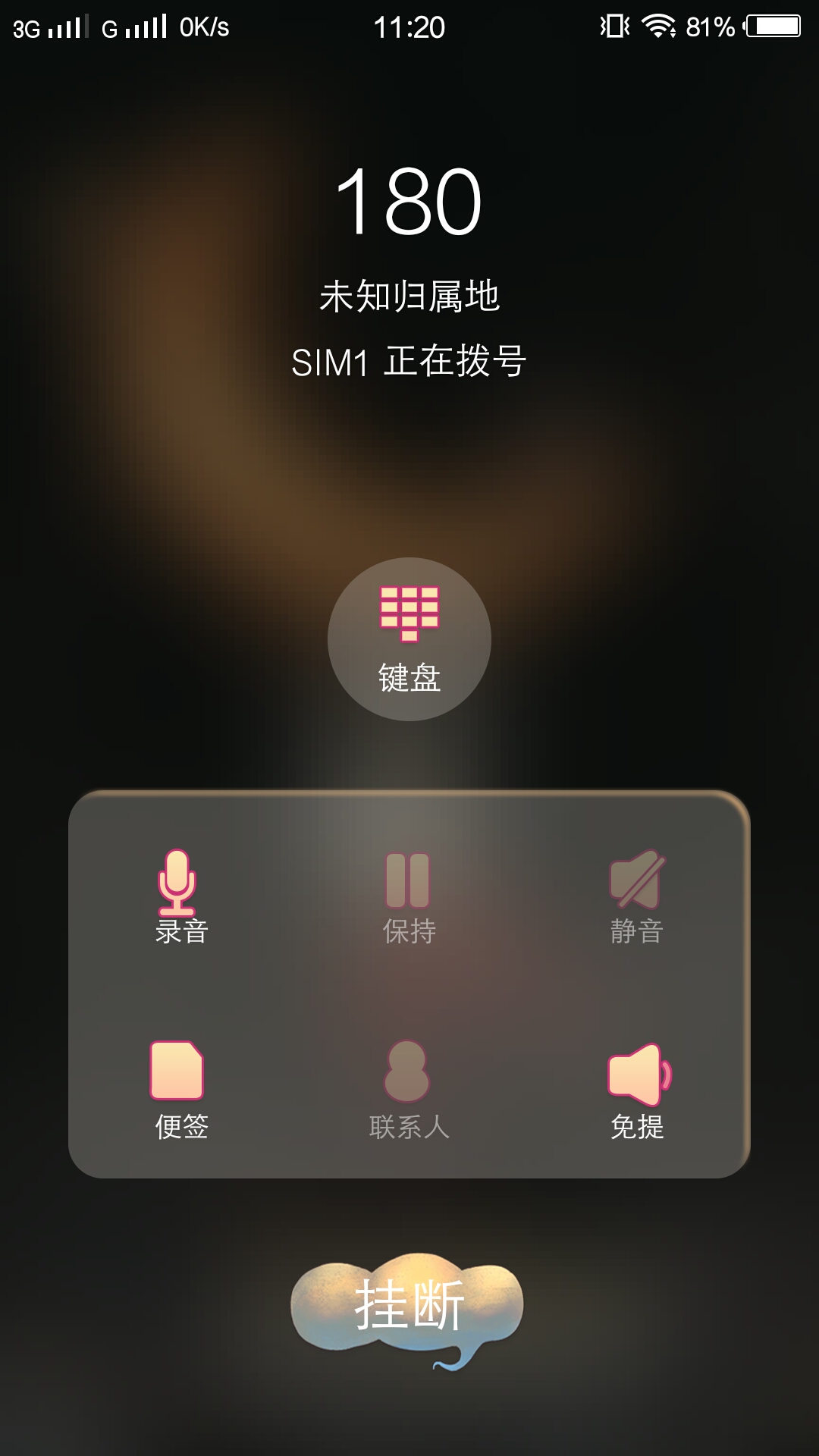Screen dimensions: 819x1456
Task: Mute the microphone with 静音
Action: click(x=637, y=896)
